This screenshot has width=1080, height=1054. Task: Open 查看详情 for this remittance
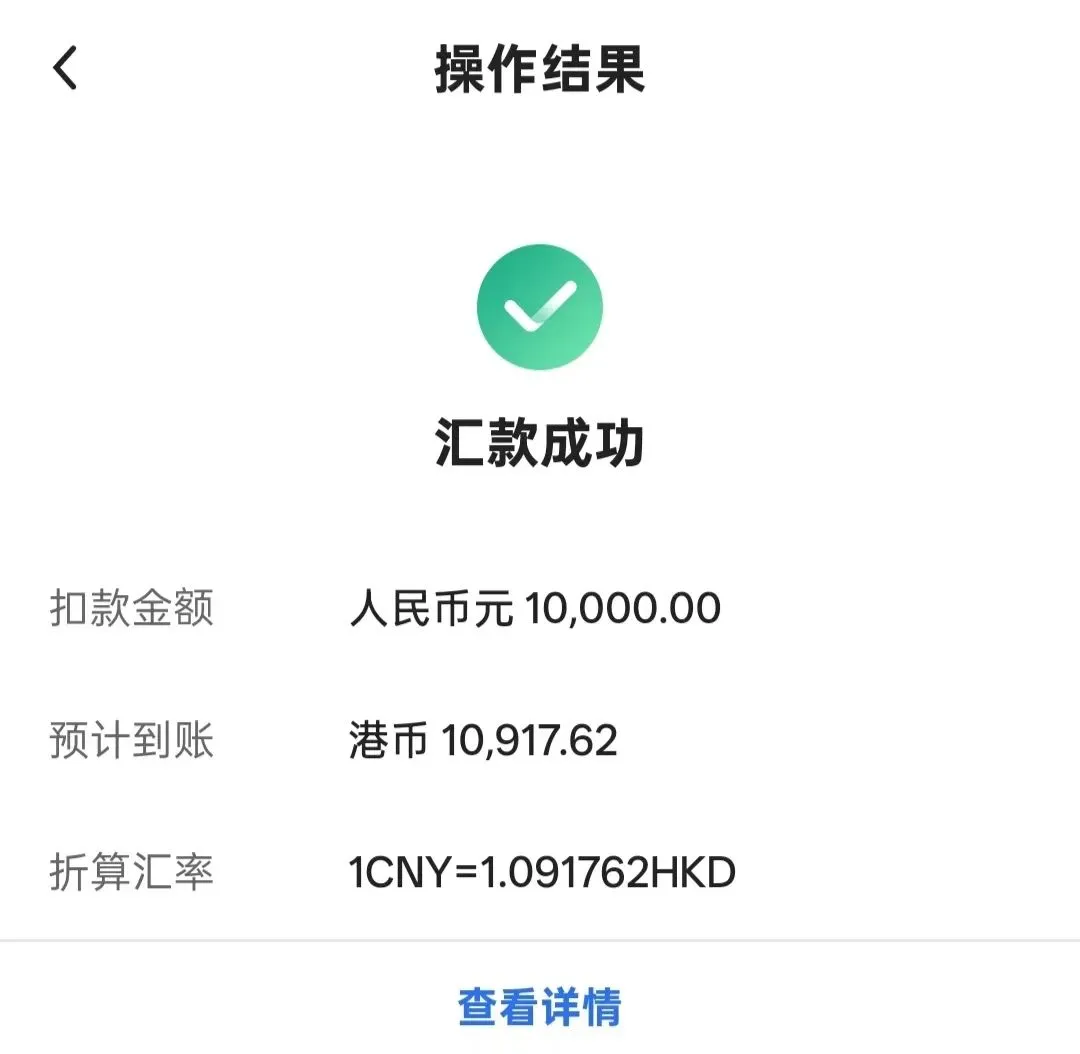(539, 1007)
